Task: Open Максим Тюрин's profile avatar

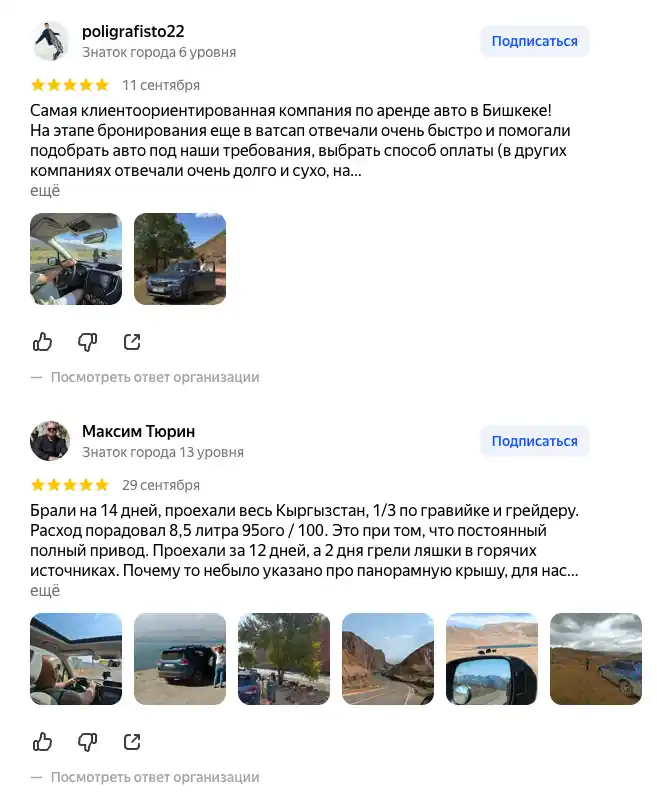Action: (x=50, y=441)
